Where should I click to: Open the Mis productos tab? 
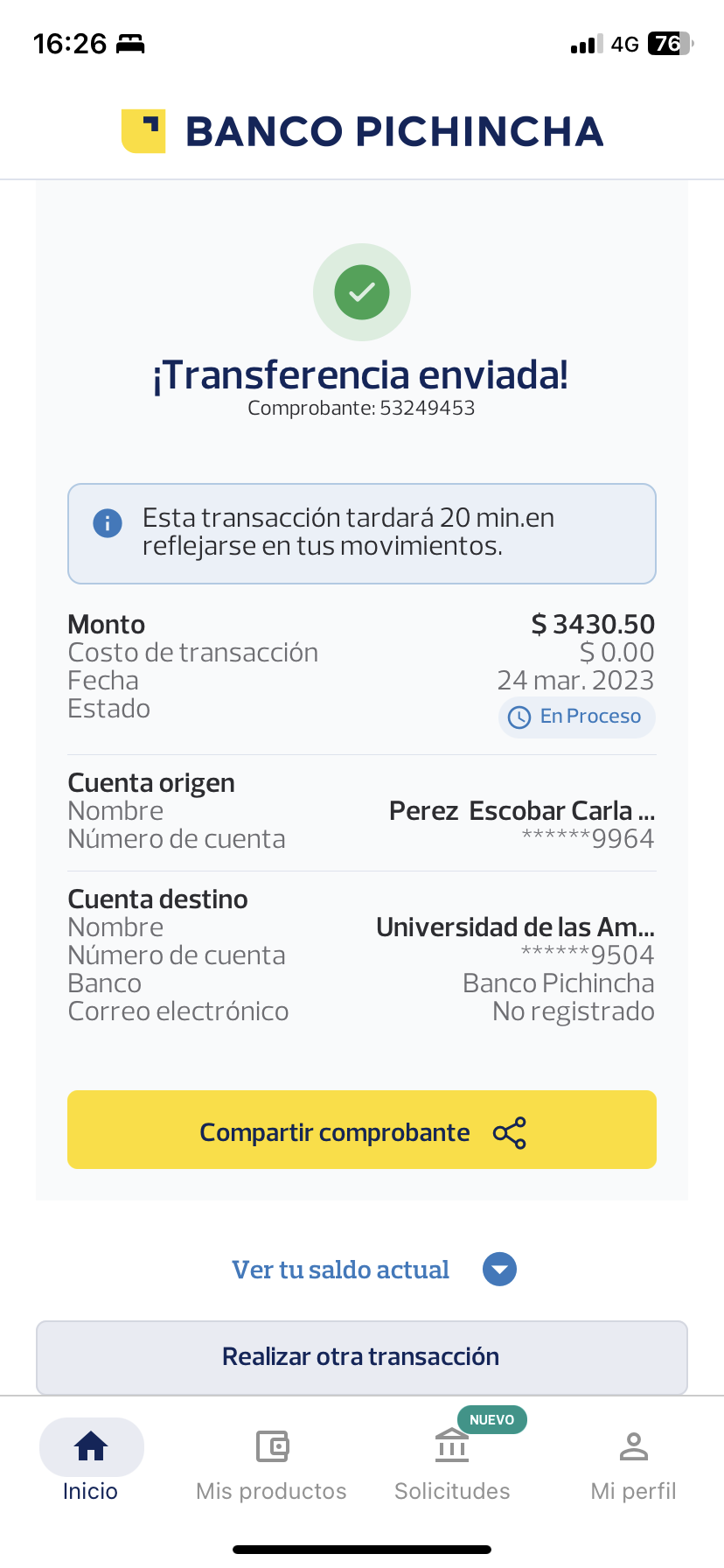point(271,1462)
